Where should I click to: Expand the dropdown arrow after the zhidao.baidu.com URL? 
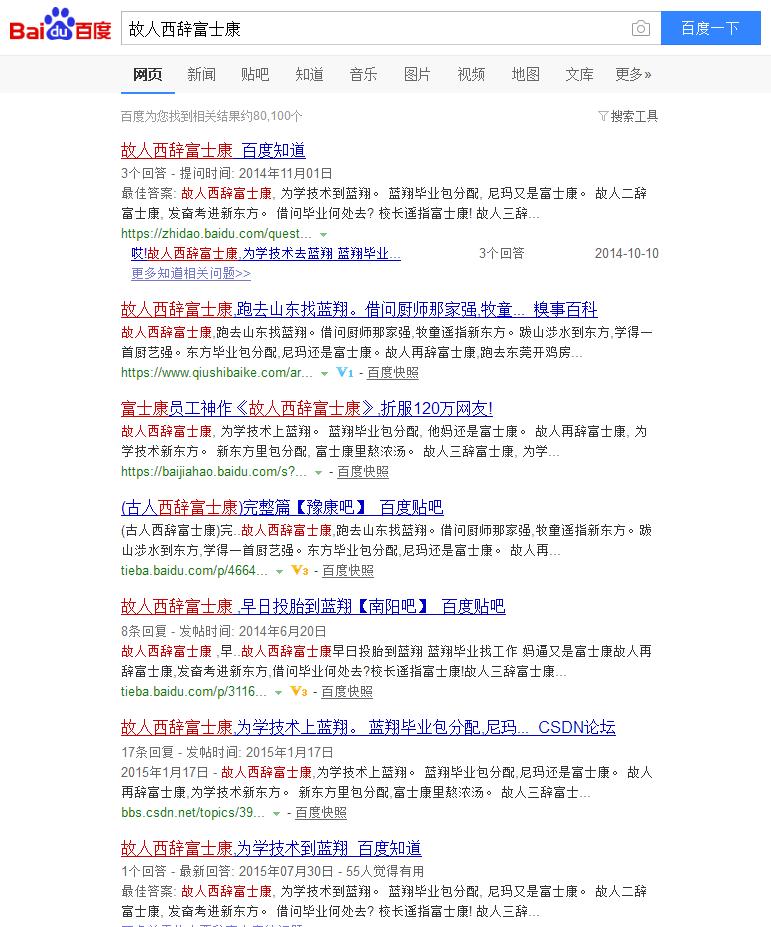tap(325, 233)
